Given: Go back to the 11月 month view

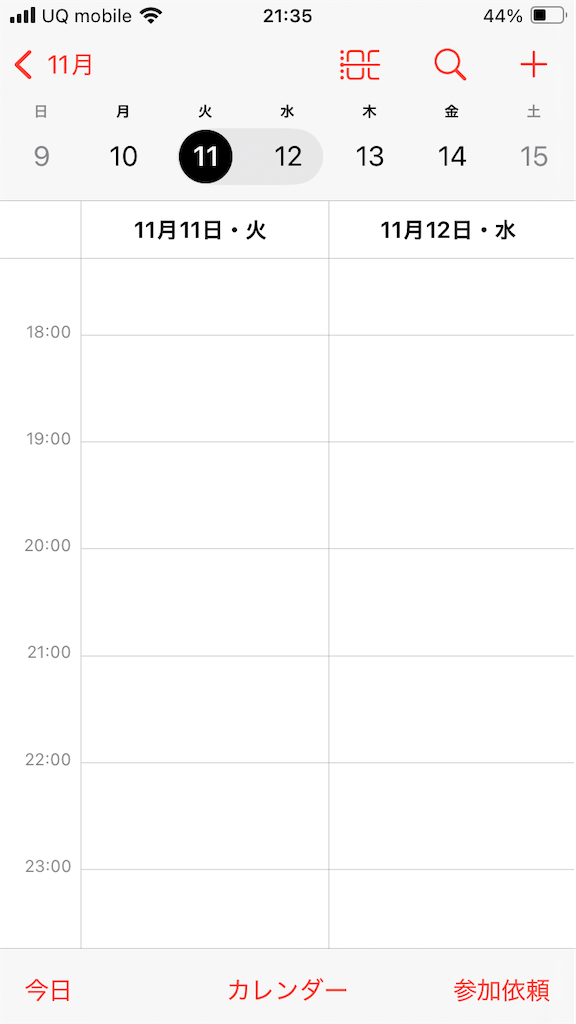Looking at the screenshot, I should tap(54, 65).
